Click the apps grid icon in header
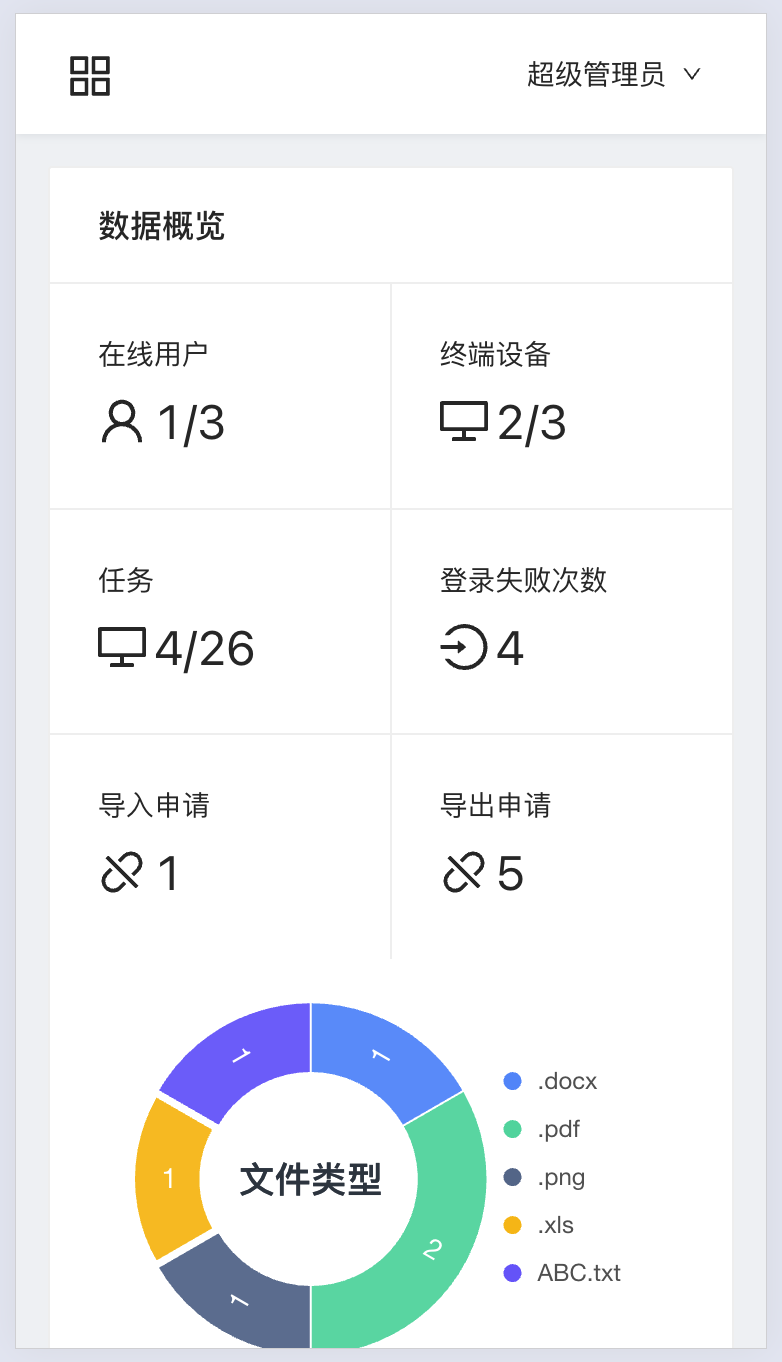Image resolution: width=782 pixels, height=1362 pixels. (x=90, y=74)
